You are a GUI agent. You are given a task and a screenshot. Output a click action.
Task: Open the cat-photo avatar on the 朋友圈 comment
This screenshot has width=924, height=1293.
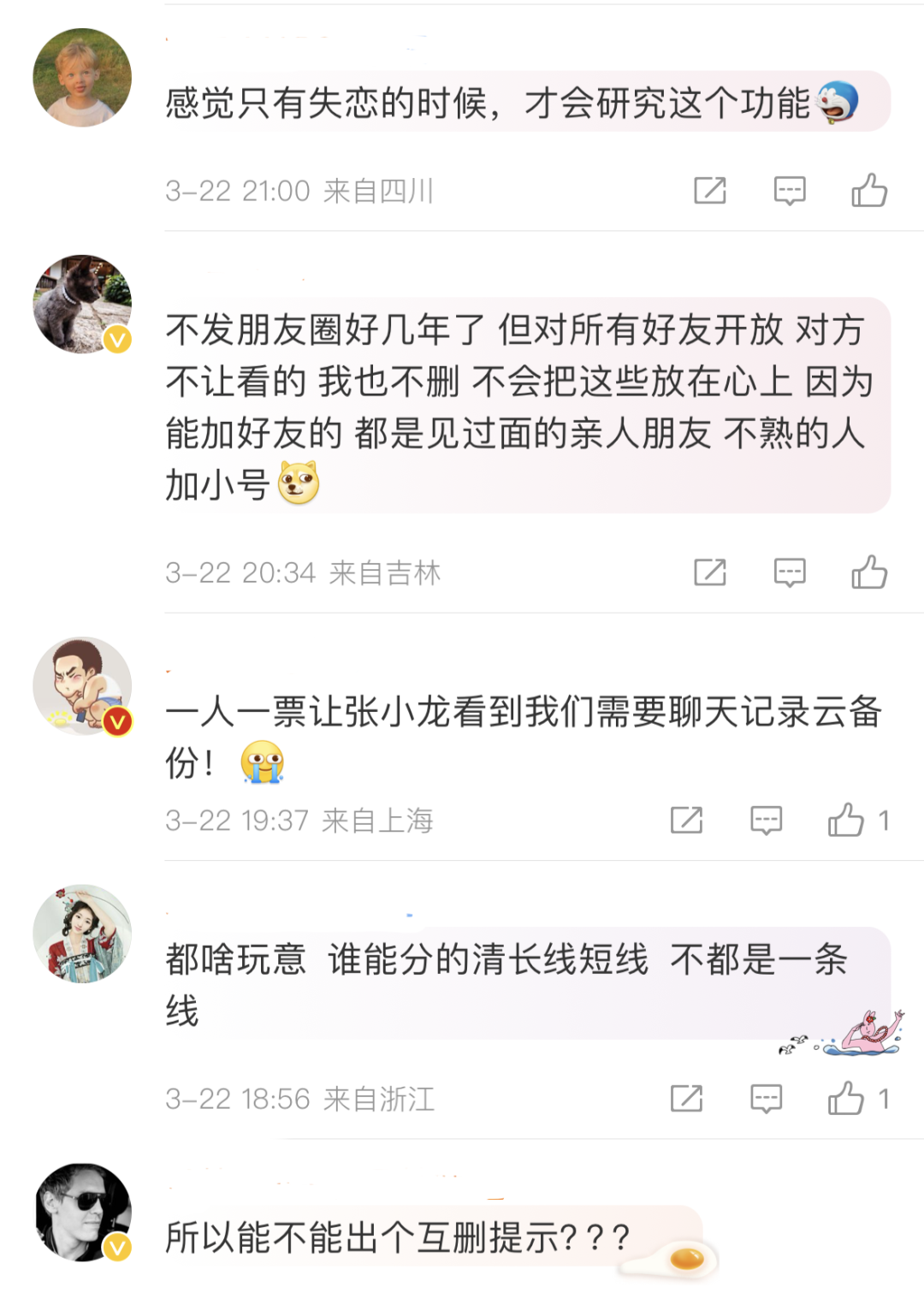point(82,304)
